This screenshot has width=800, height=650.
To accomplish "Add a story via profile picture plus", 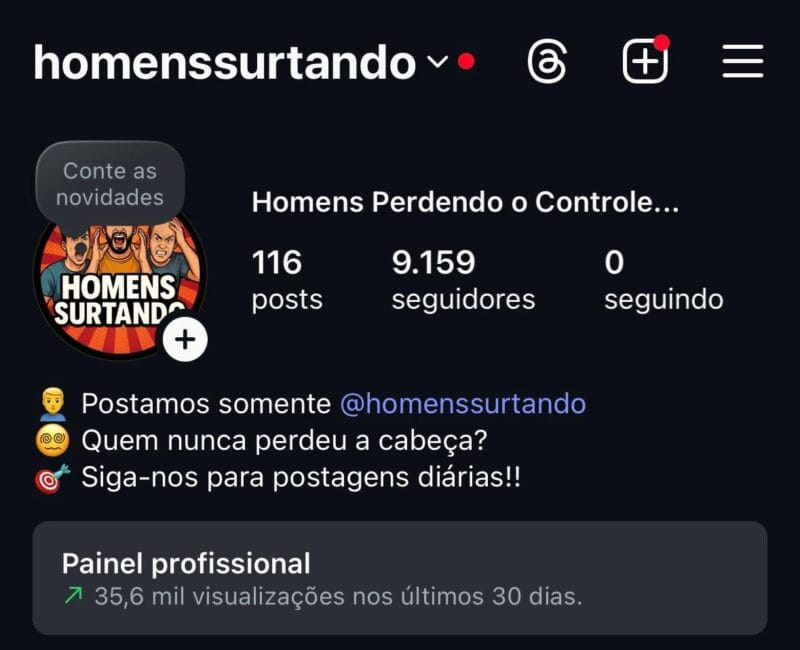I will pyautogui.click(x=185, y=341).
